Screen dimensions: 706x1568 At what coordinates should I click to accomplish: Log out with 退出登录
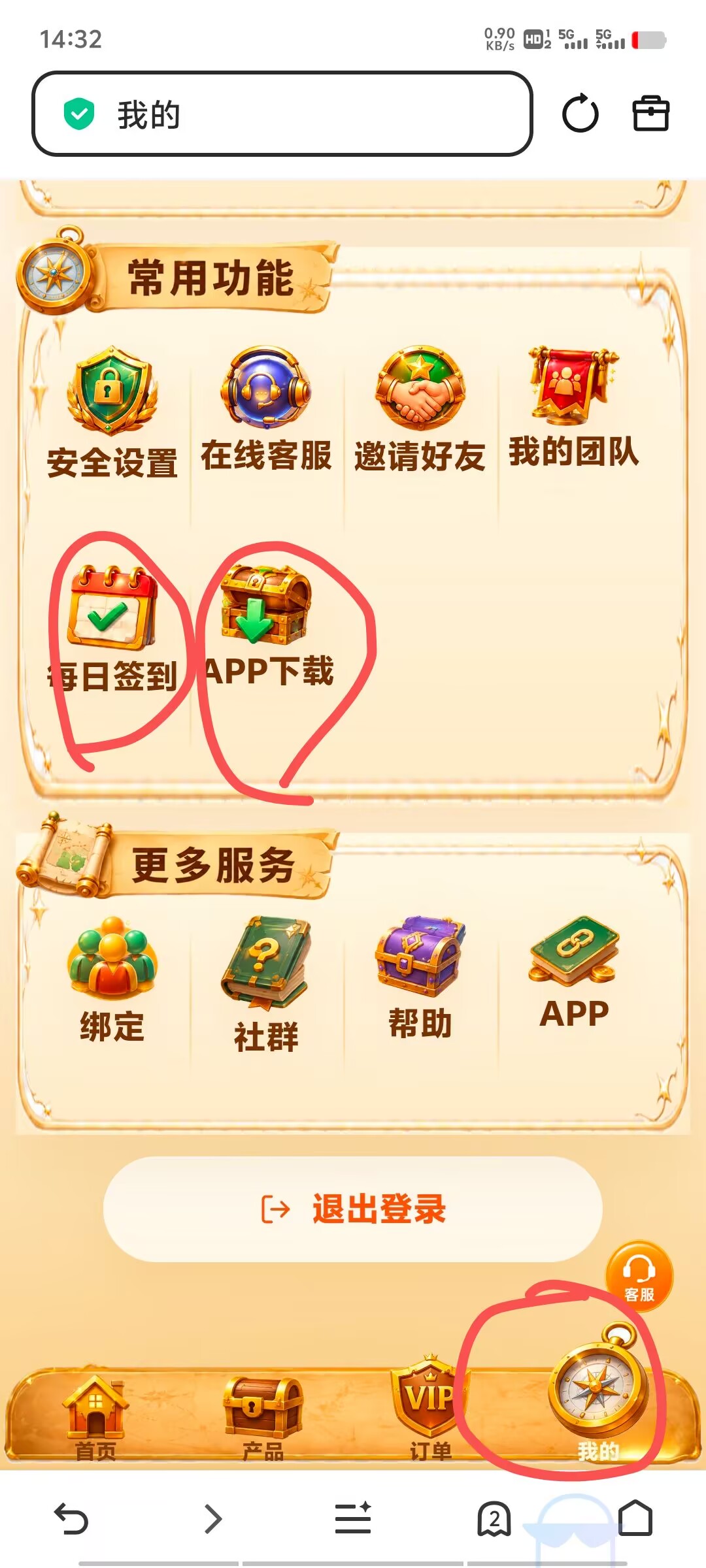pos(353,1209)
